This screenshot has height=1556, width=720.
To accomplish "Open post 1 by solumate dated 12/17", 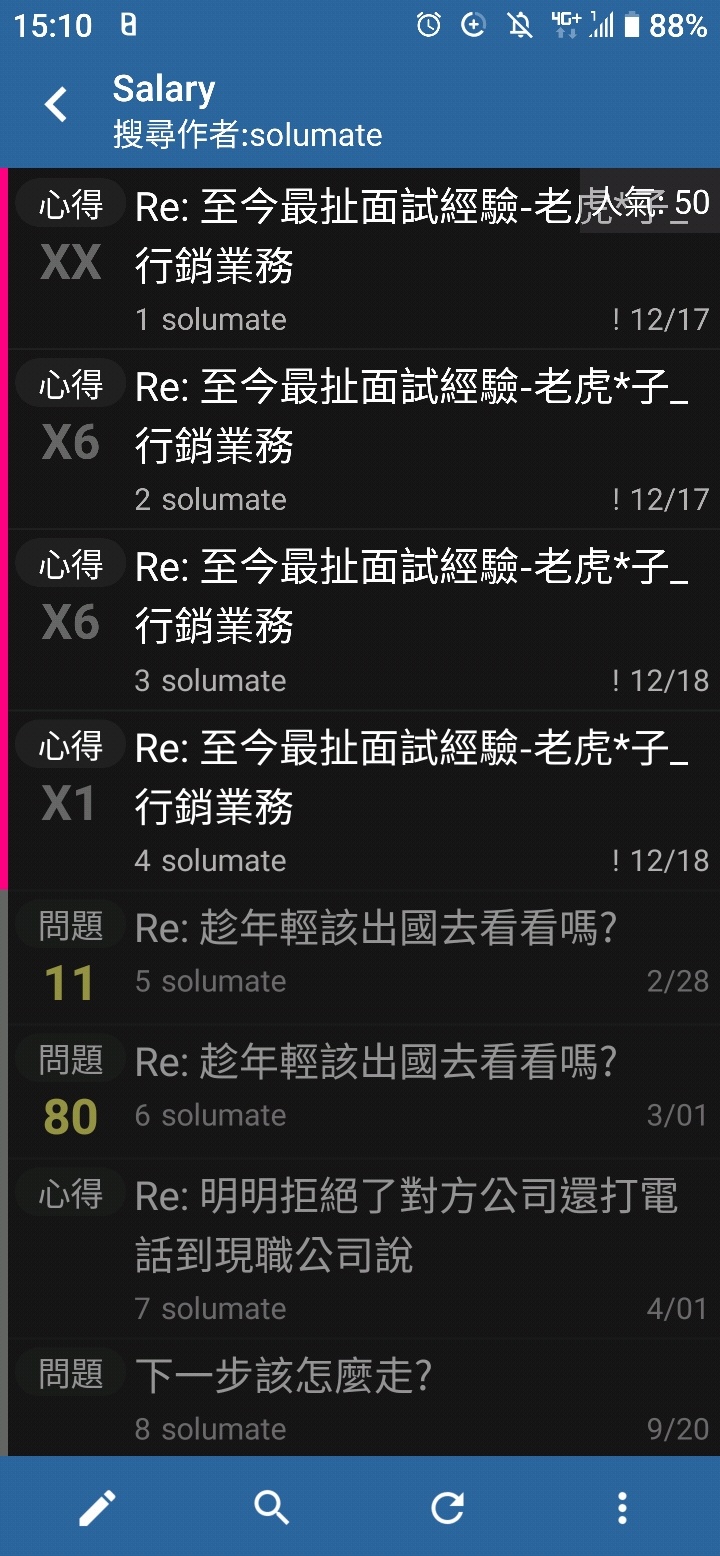I will 364,259.
